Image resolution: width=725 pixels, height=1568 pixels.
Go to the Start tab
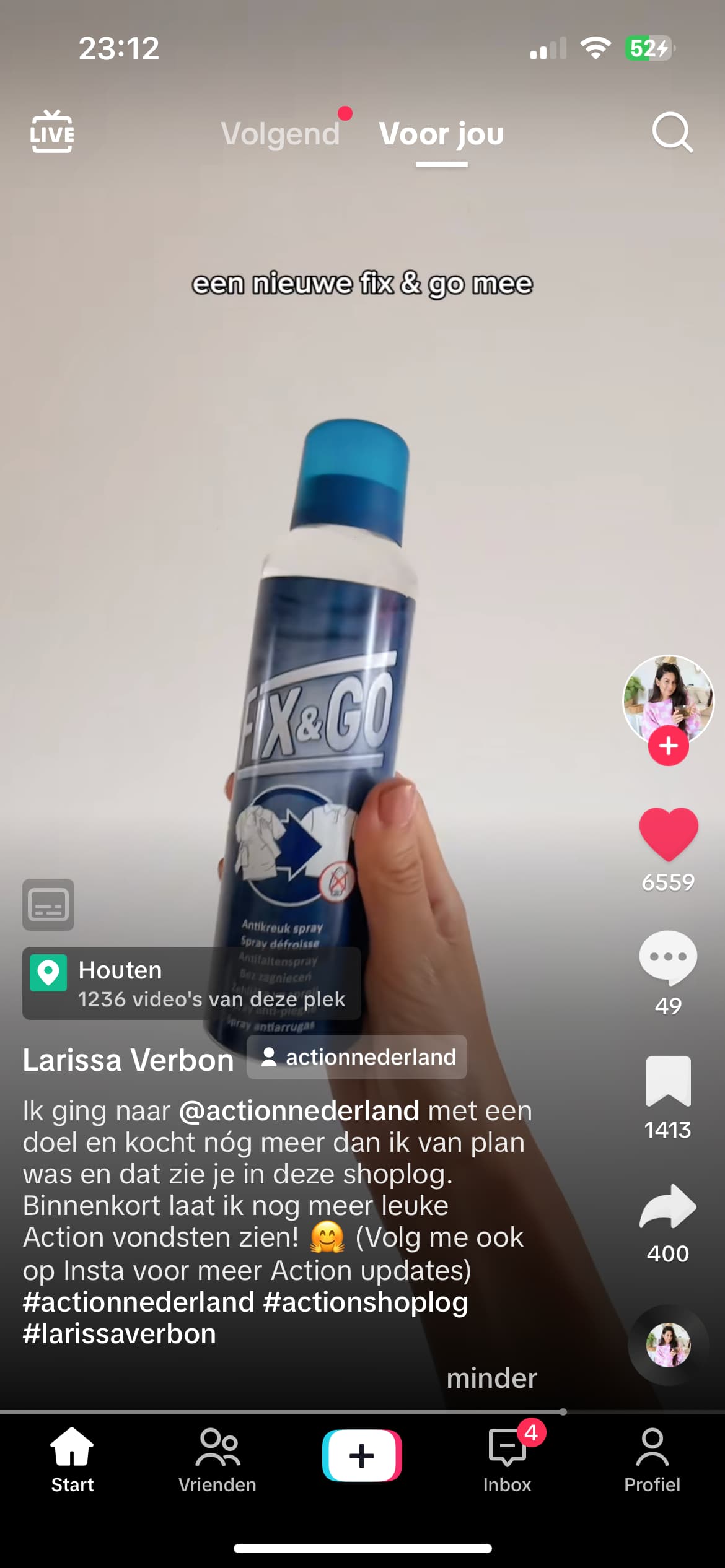coord(72,1459)
